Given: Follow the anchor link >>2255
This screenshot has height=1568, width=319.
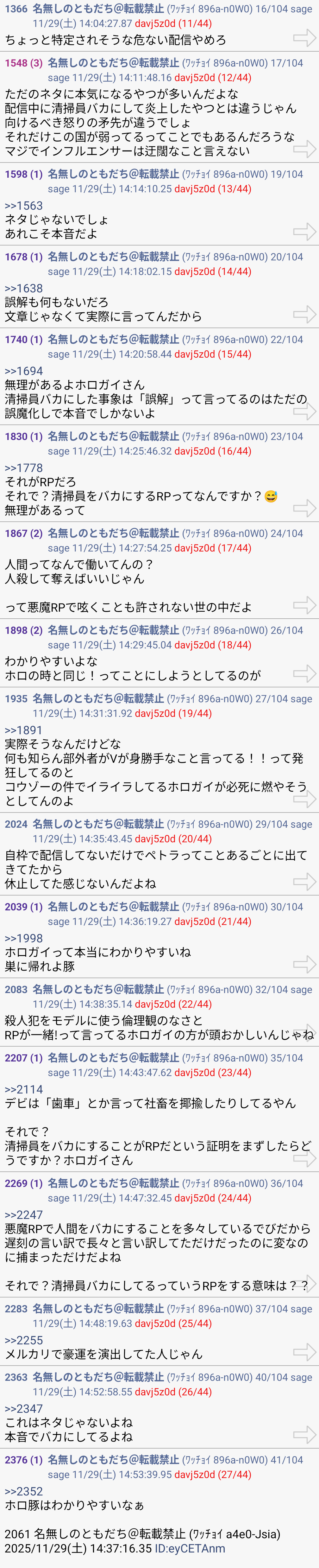Looking at the screenshot, I should point(24,1340).
